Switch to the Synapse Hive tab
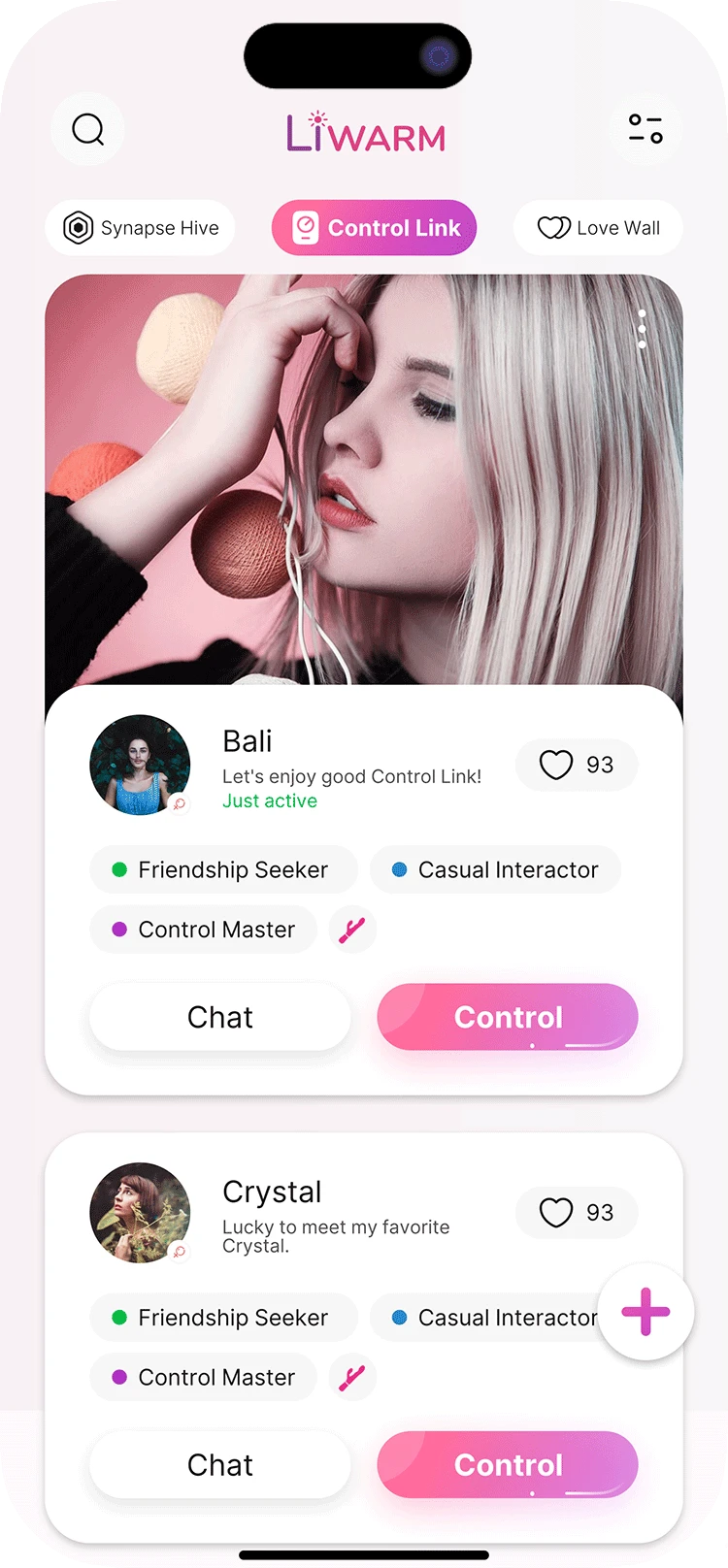This screenshot has height=1568, width=728. [141, 228]
